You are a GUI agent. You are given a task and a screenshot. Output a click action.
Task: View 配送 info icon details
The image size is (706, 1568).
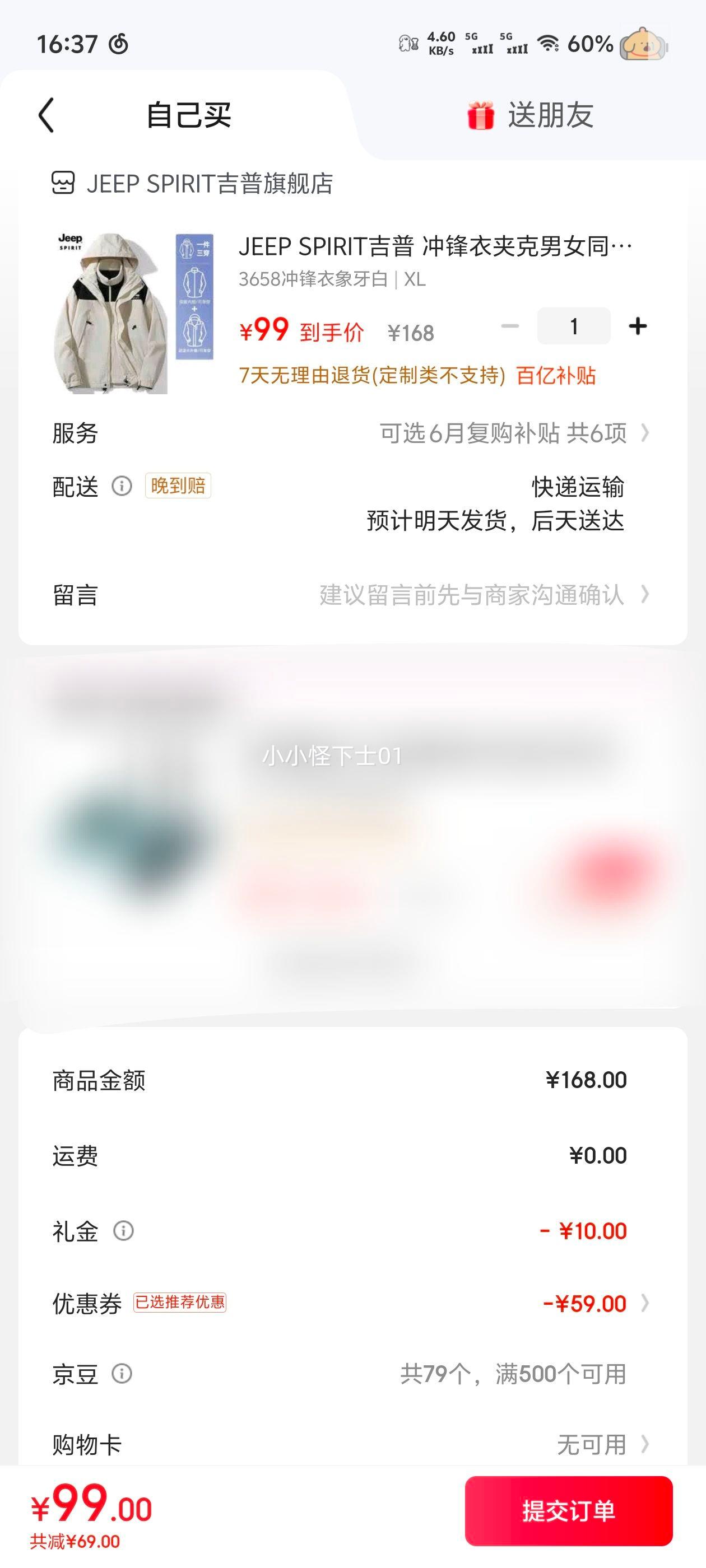point(122,486)
